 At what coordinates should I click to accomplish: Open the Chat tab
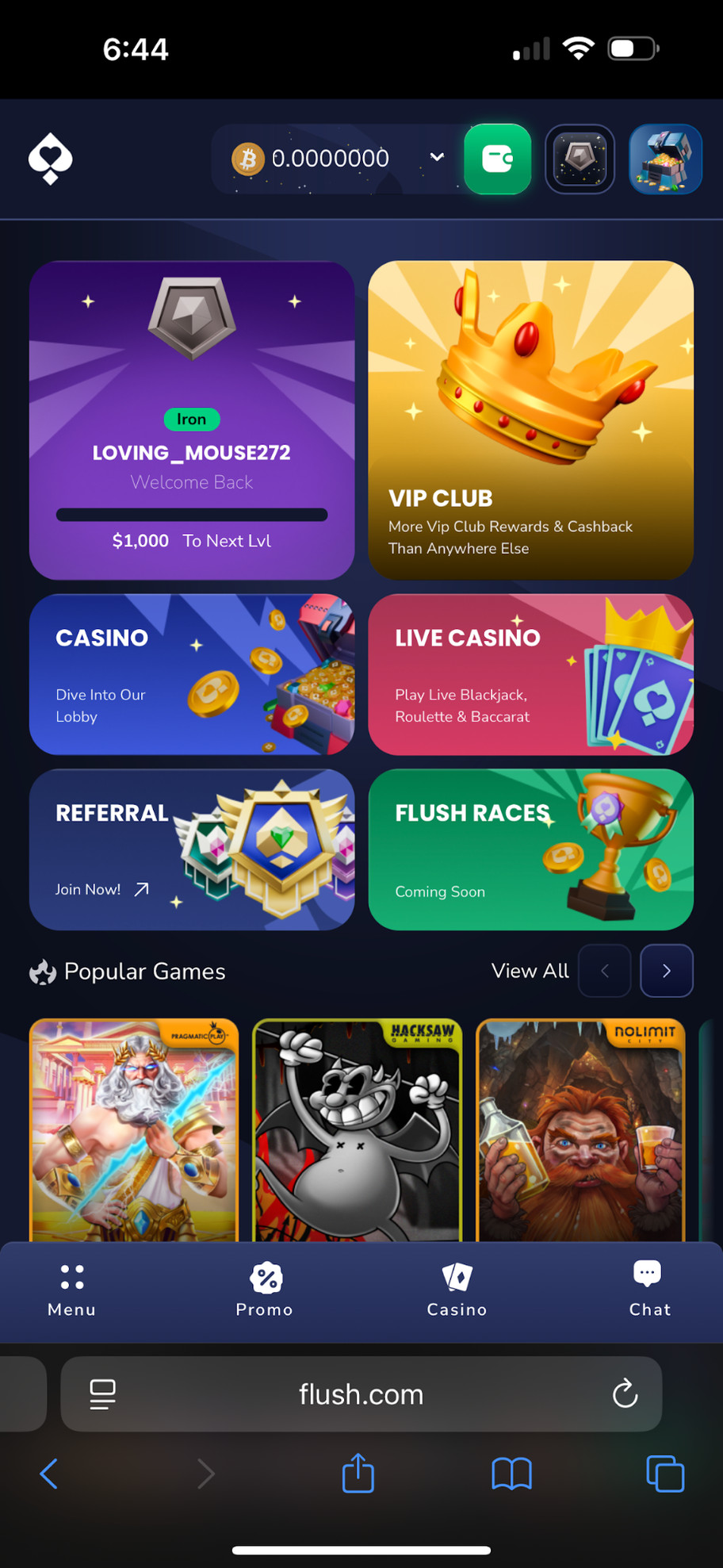tap(649, 1290)
